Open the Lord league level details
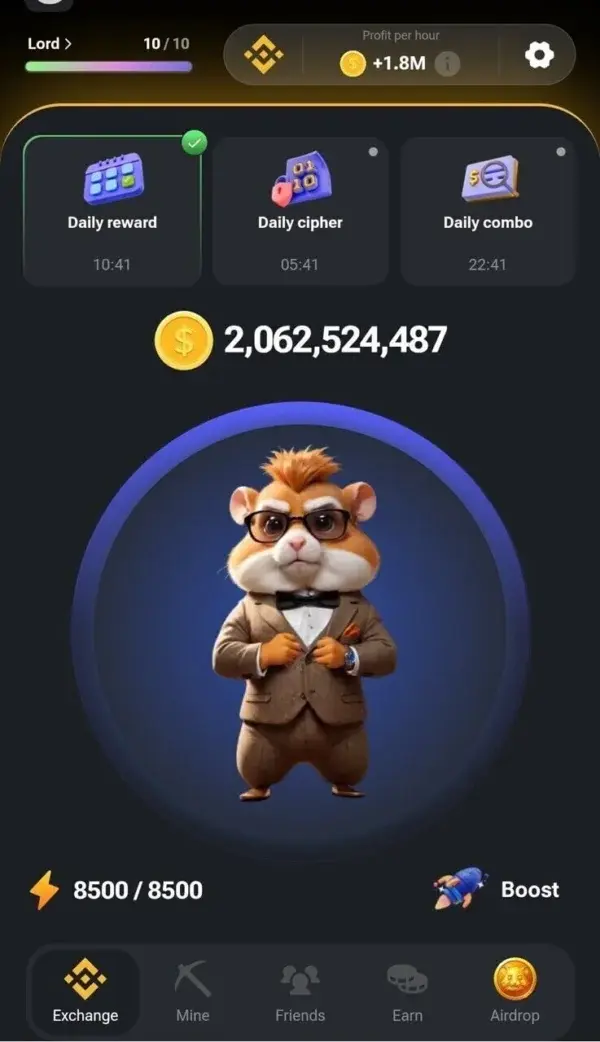 pyautogui.click(x=50, y=44)
